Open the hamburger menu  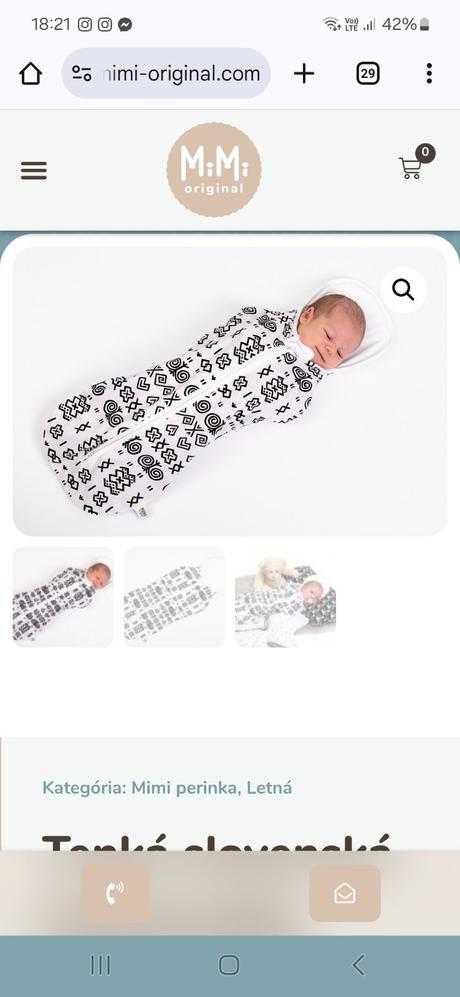coord(34,170)
